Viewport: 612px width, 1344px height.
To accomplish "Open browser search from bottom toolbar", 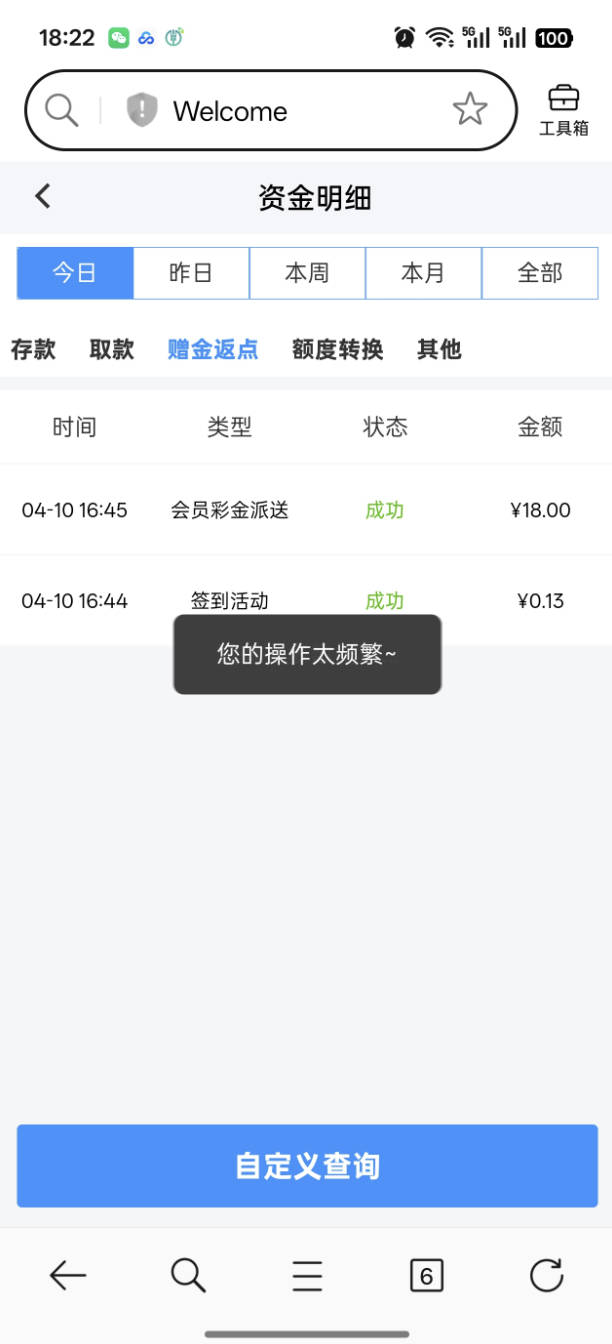I will (188, 1276).
